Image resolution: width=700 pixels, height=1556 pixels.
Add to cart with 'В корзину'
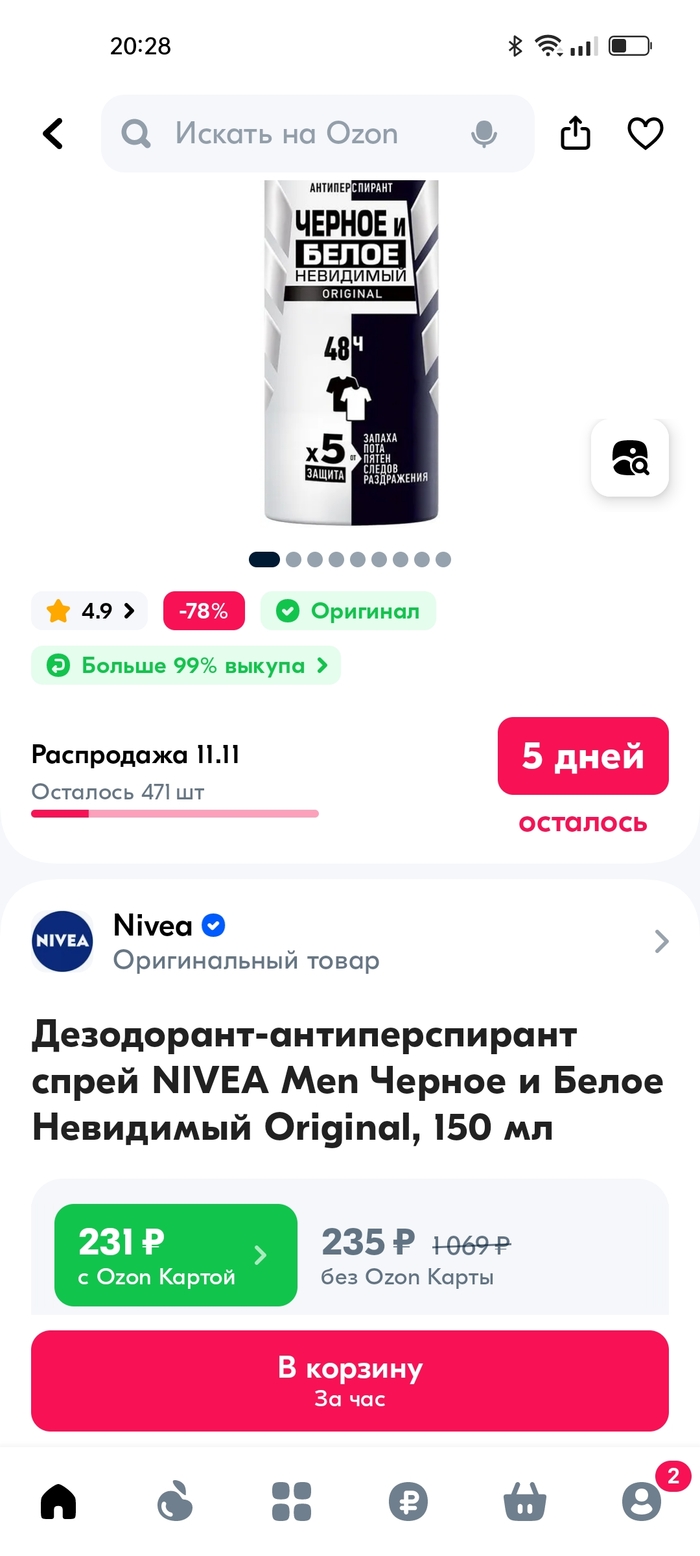coord(350,1381)
